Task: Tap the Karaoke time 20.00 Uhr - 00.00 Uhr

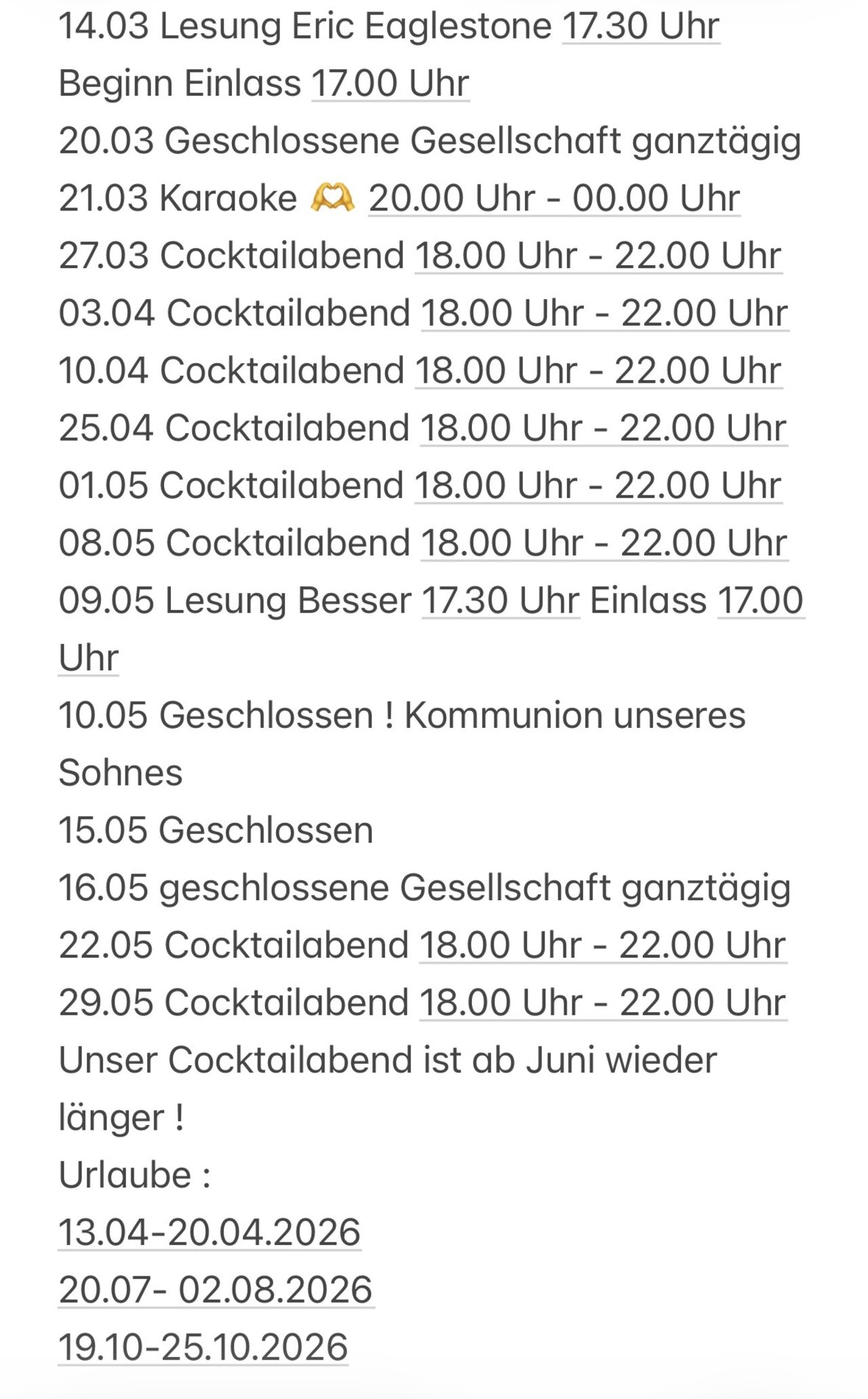Action: tap(554, 199)
